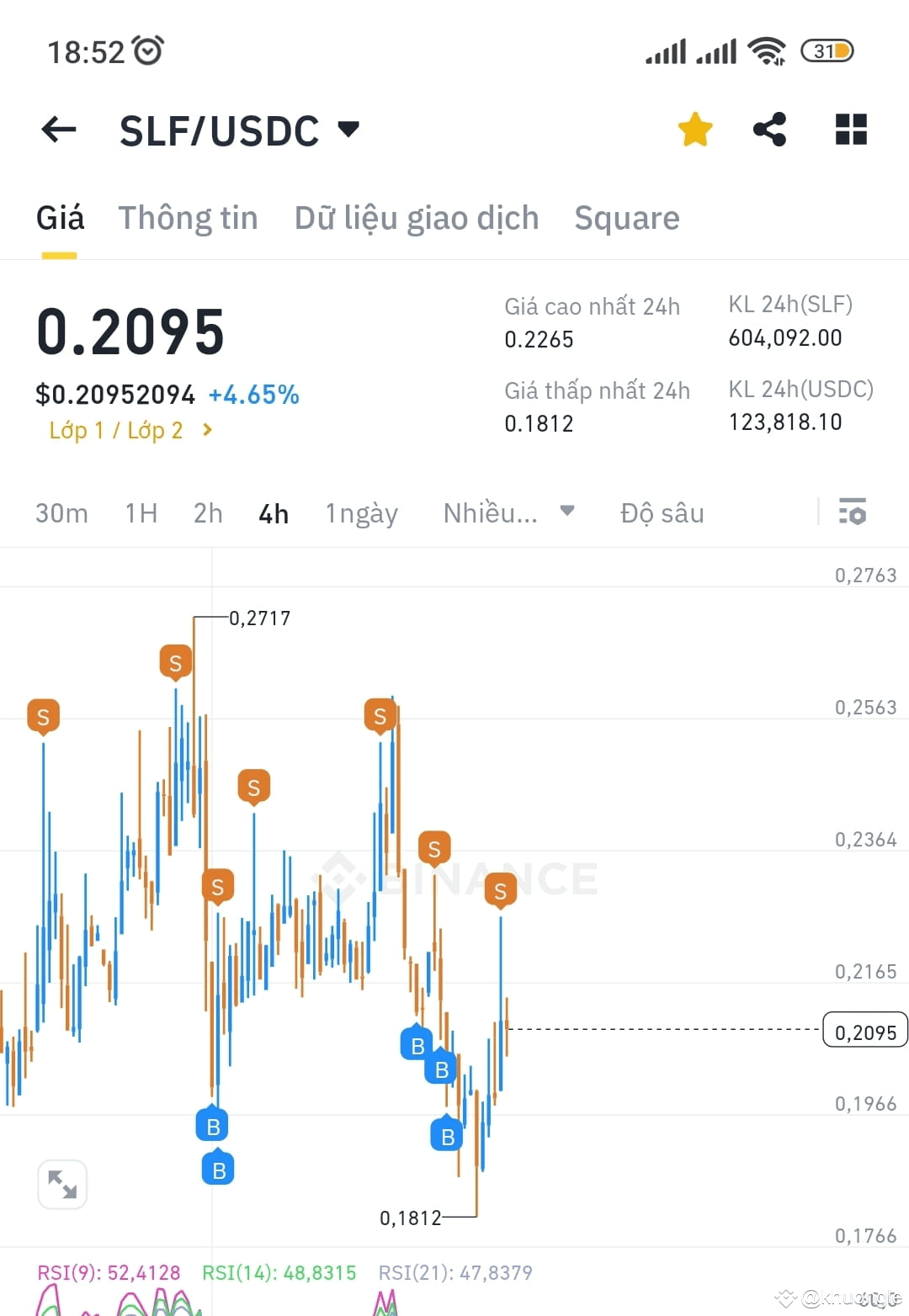
Task: Open the Độ sâu depth view
Action: point(662,513)
